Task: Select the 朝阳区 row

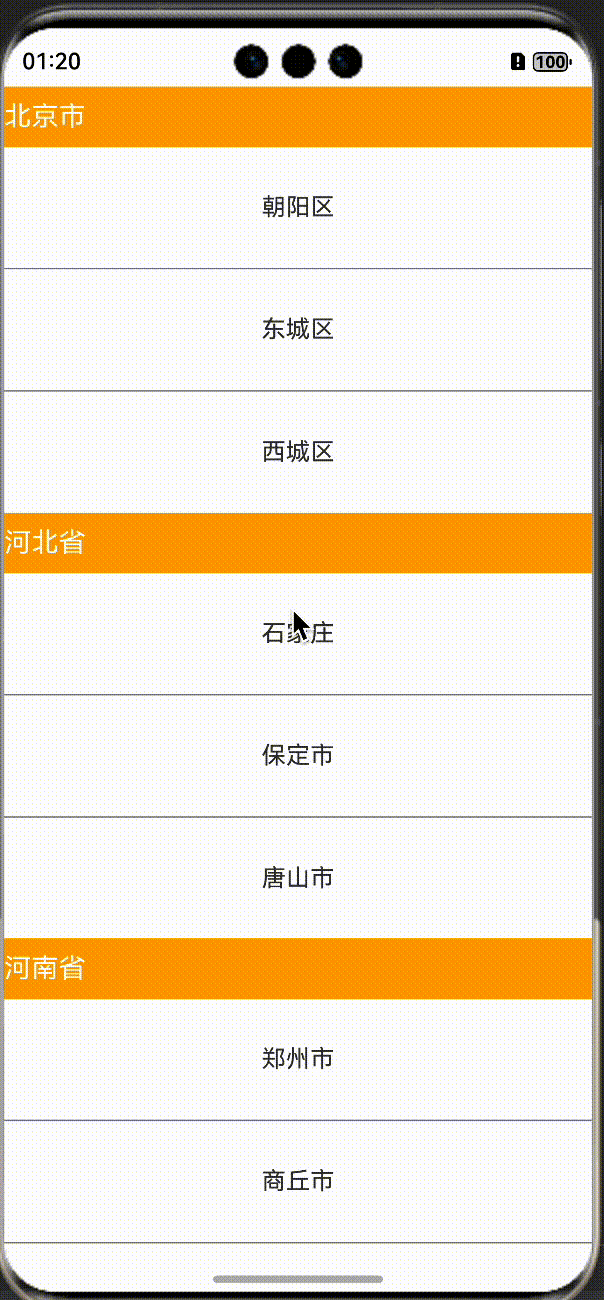Action: click(x=298, y=207)
